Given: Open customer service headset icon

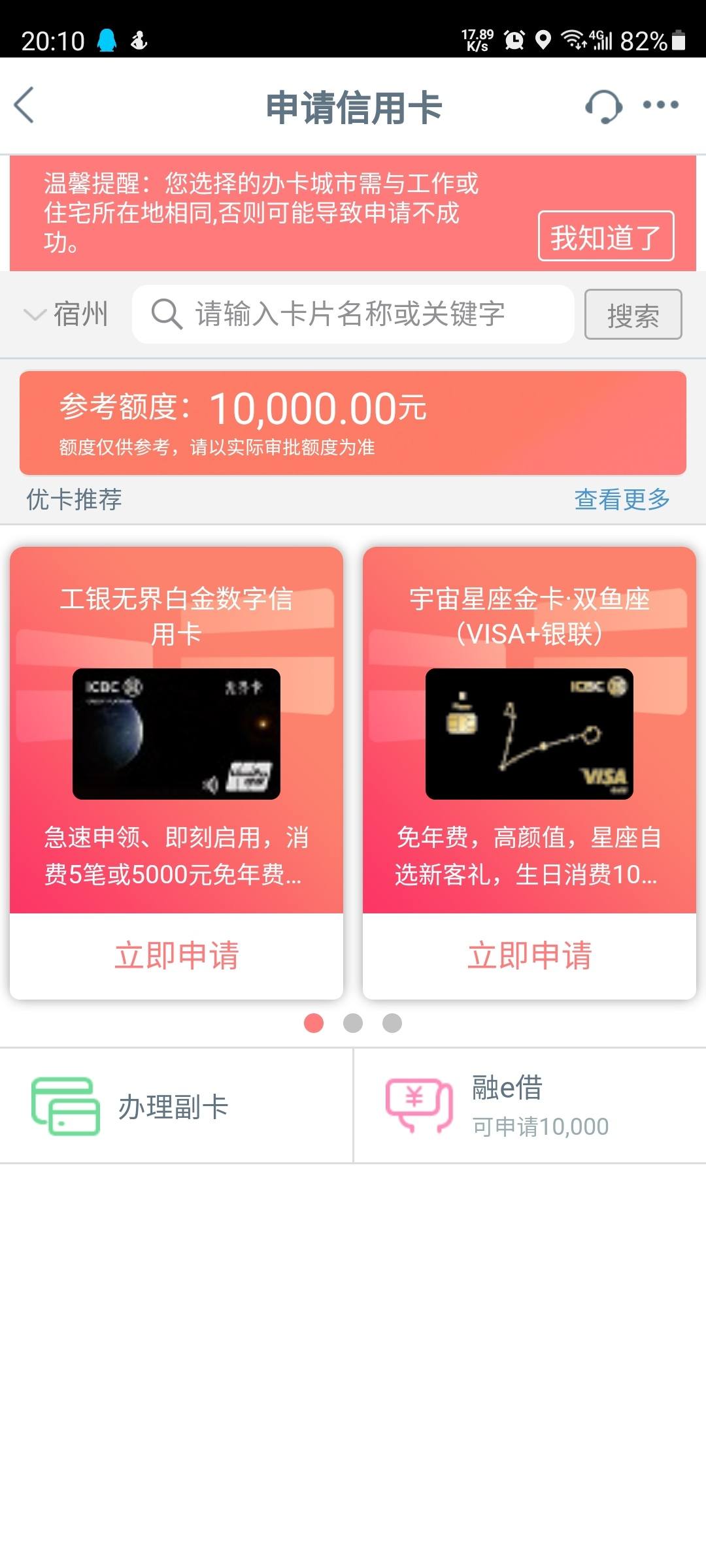Looking at the screenshot, I should tap(603, 106).
